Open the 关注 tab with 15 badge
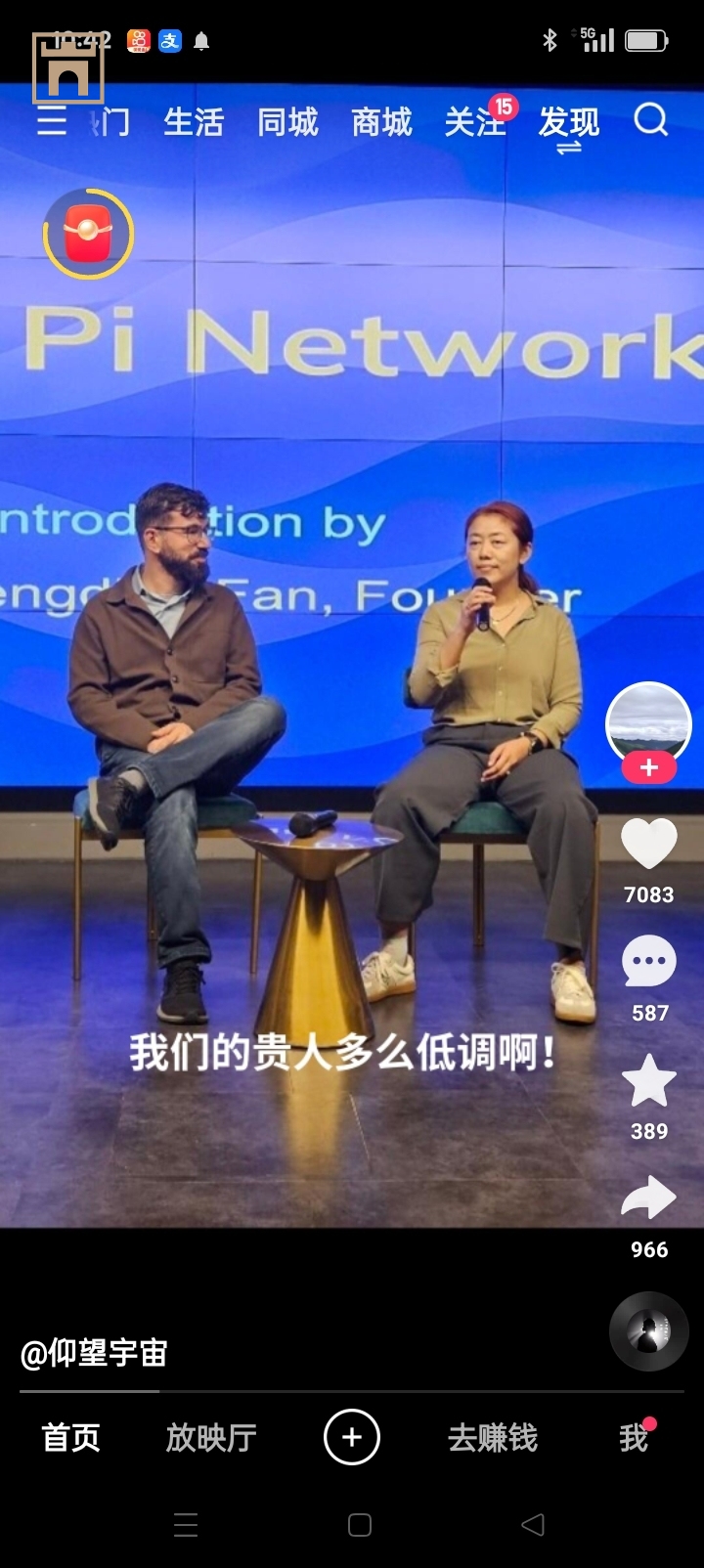 click(475, 122)
